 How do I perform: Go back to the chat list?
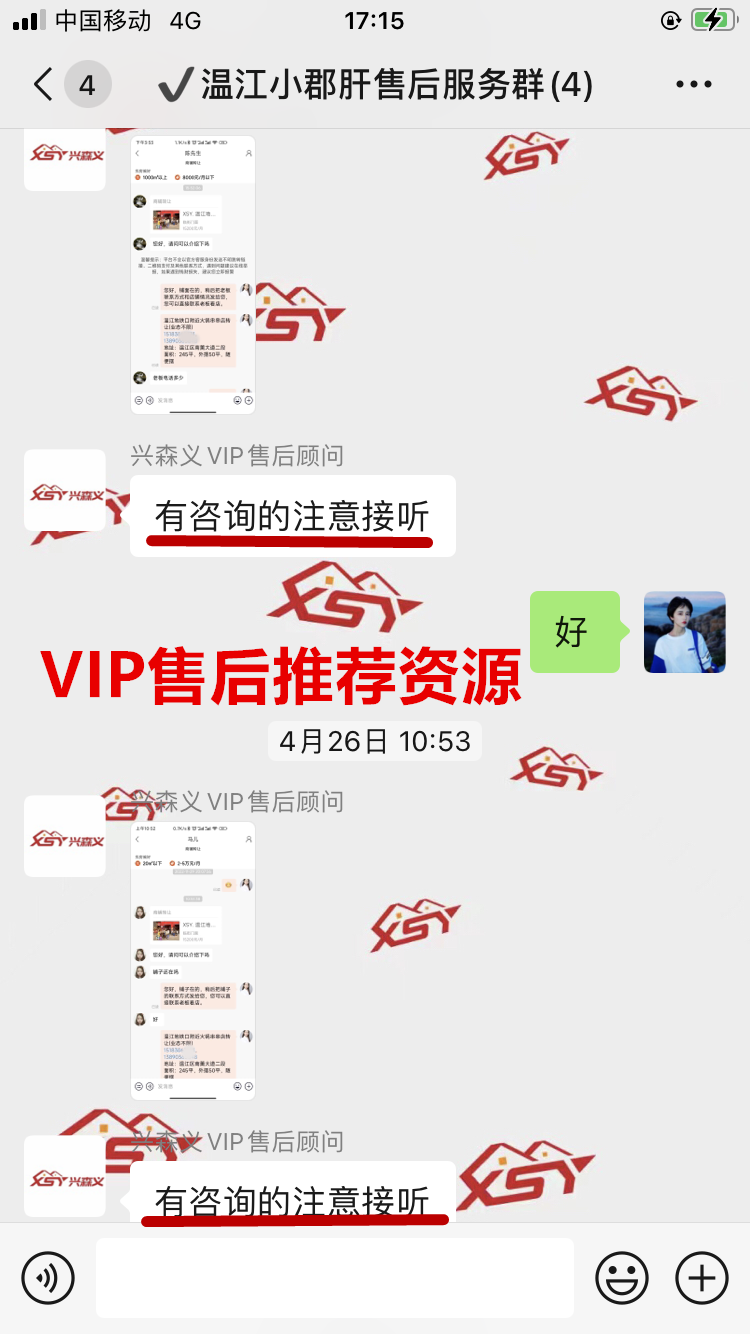pyautogui.click(x=44, y=85)
